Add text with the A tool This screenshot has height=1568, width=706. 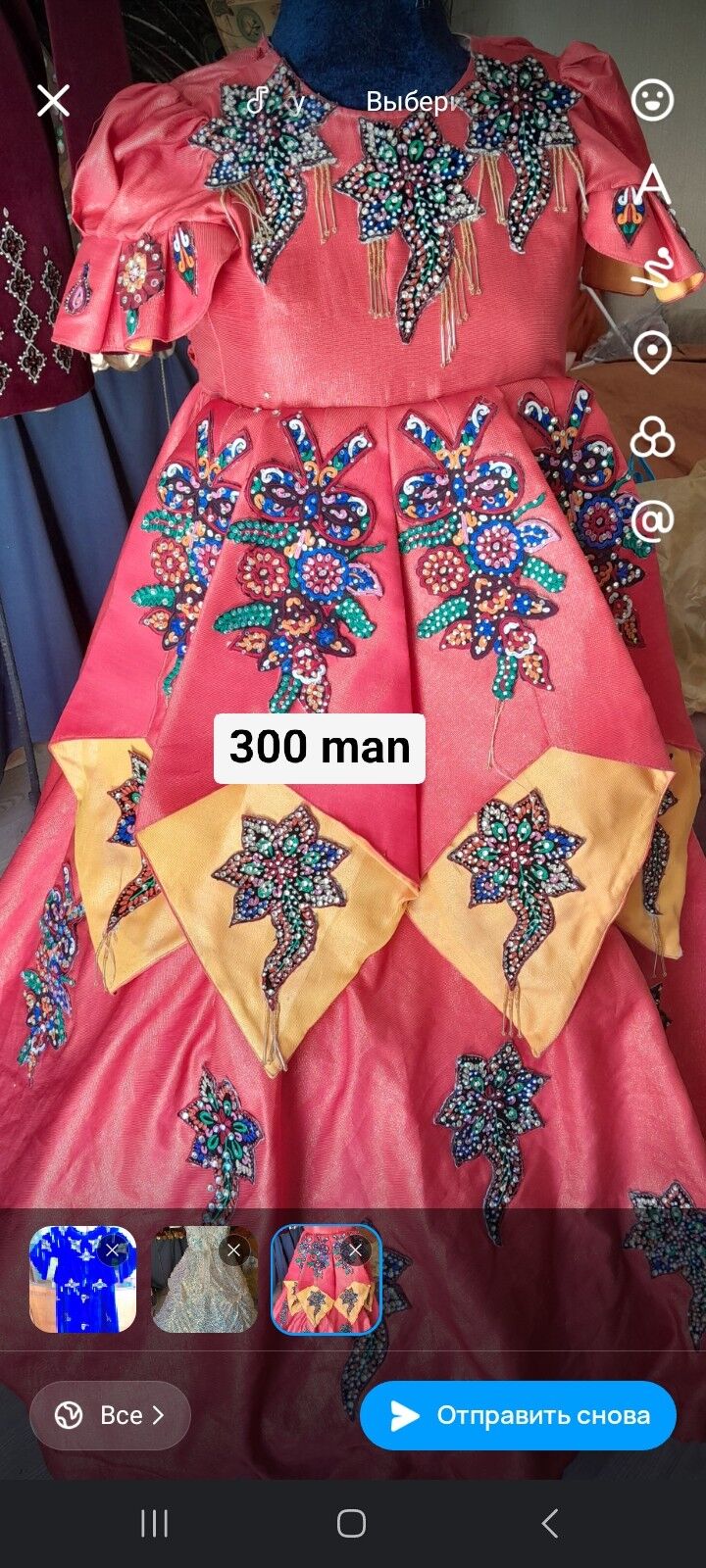pyautogui.click(x=652, y=183)
